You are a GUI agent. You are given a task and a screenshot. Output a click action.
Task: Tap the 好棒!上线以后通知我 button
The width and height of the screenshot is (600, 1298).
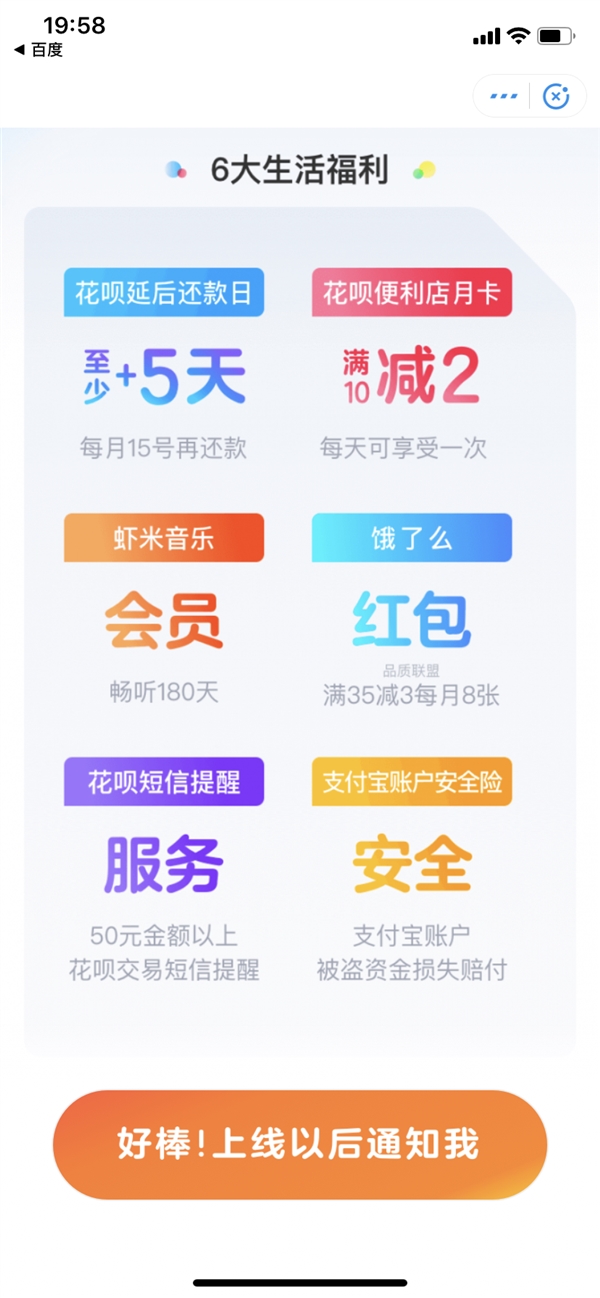300,1144
